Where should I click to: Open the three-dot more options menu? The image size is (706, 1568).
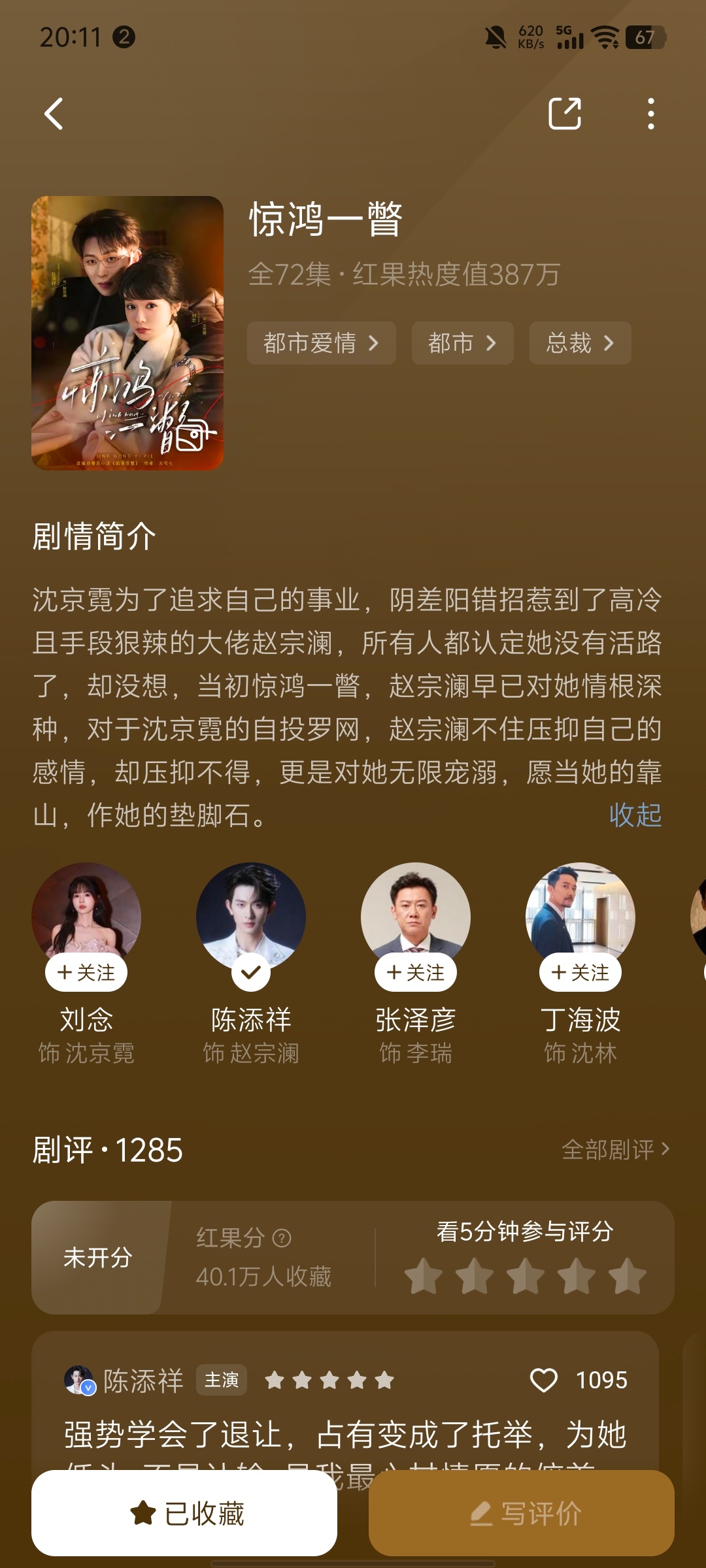point(650,114)
